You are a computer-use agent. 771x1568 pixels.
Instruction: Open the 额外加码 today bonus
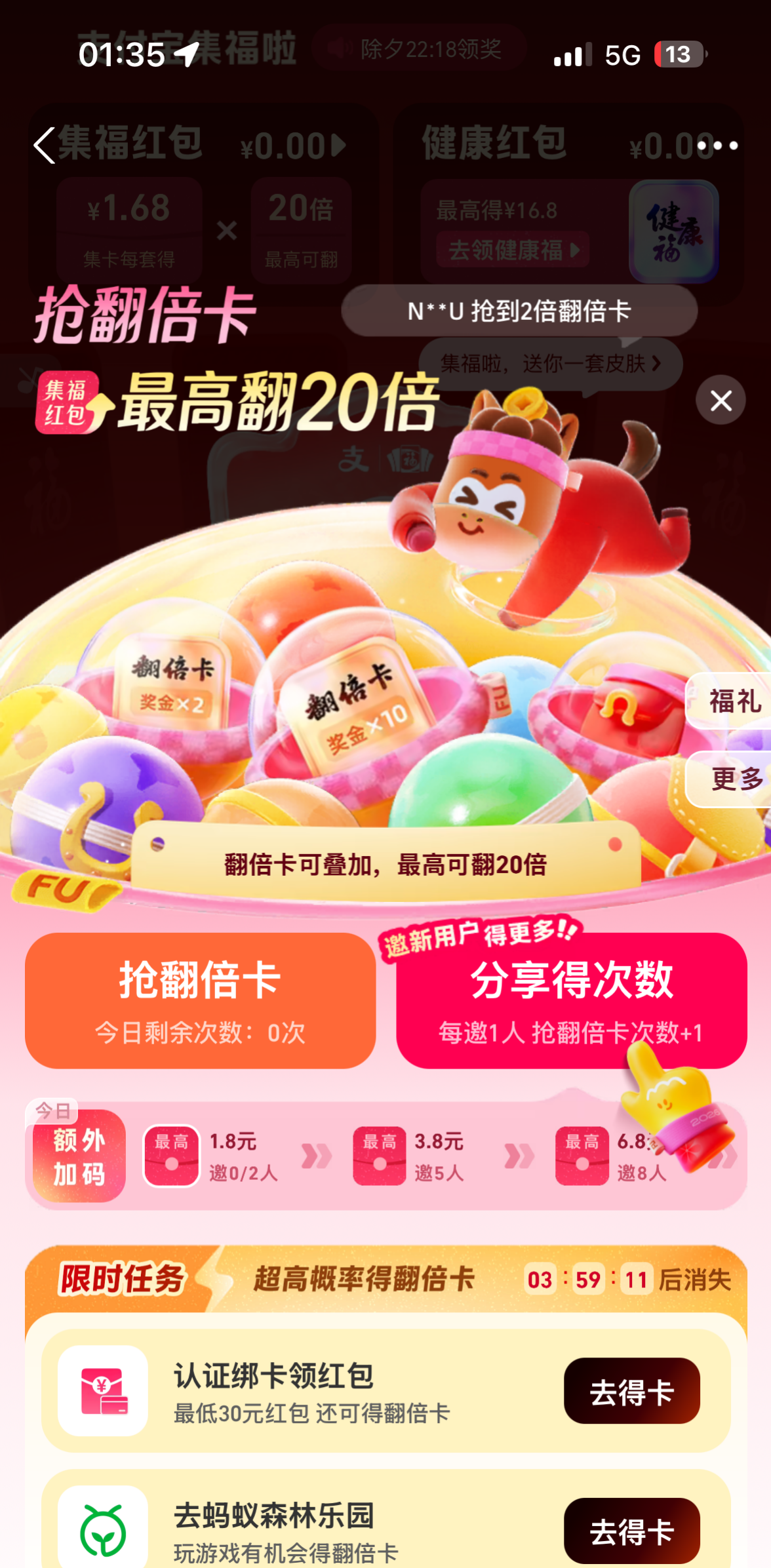[x=79, y=1156]
